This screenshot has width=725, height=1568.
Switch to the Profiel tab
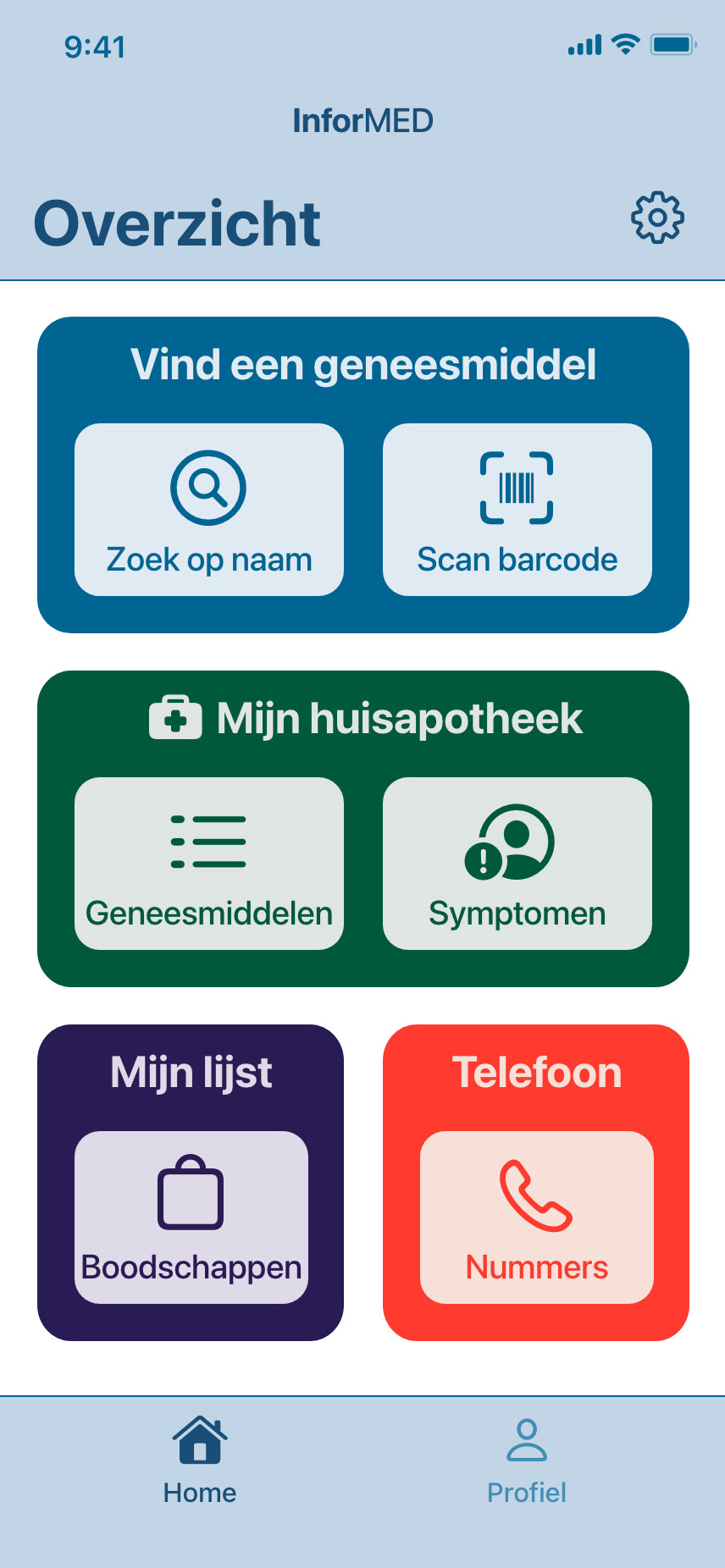click(526, 1460)
